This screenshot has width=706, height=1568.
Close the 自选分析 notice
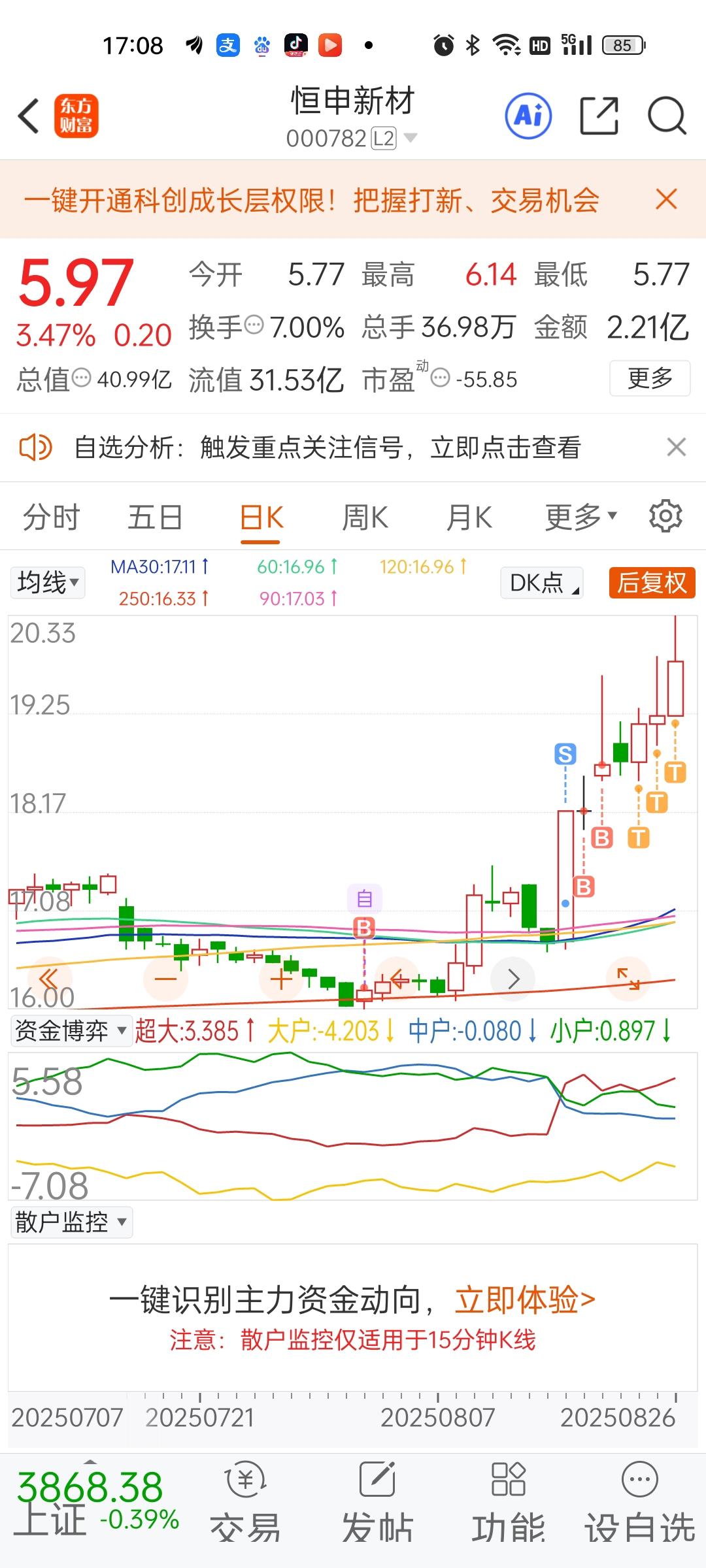tap(676, 448)
